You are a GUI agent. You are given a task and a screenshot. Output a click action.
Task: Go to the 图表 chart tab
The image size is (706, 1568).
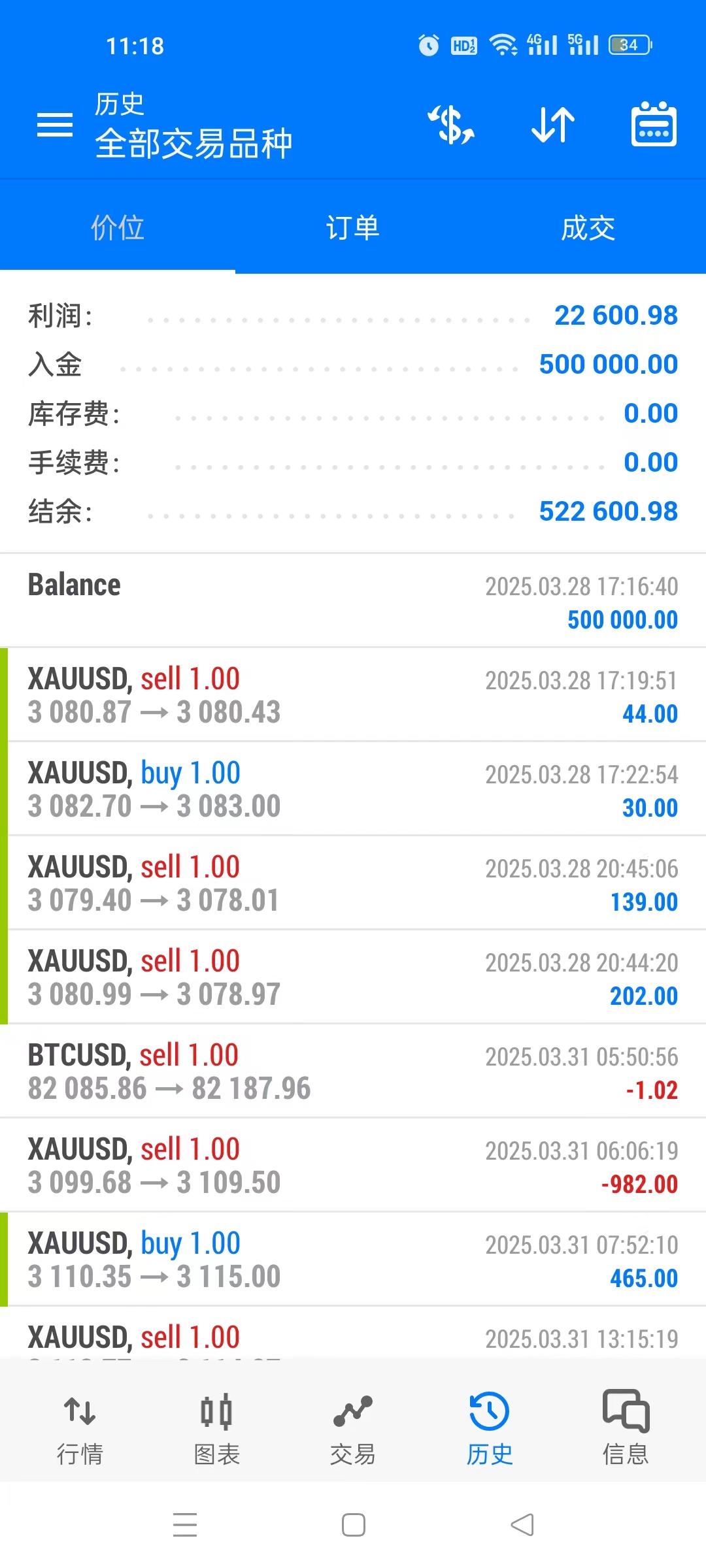tap(216, 1429)
